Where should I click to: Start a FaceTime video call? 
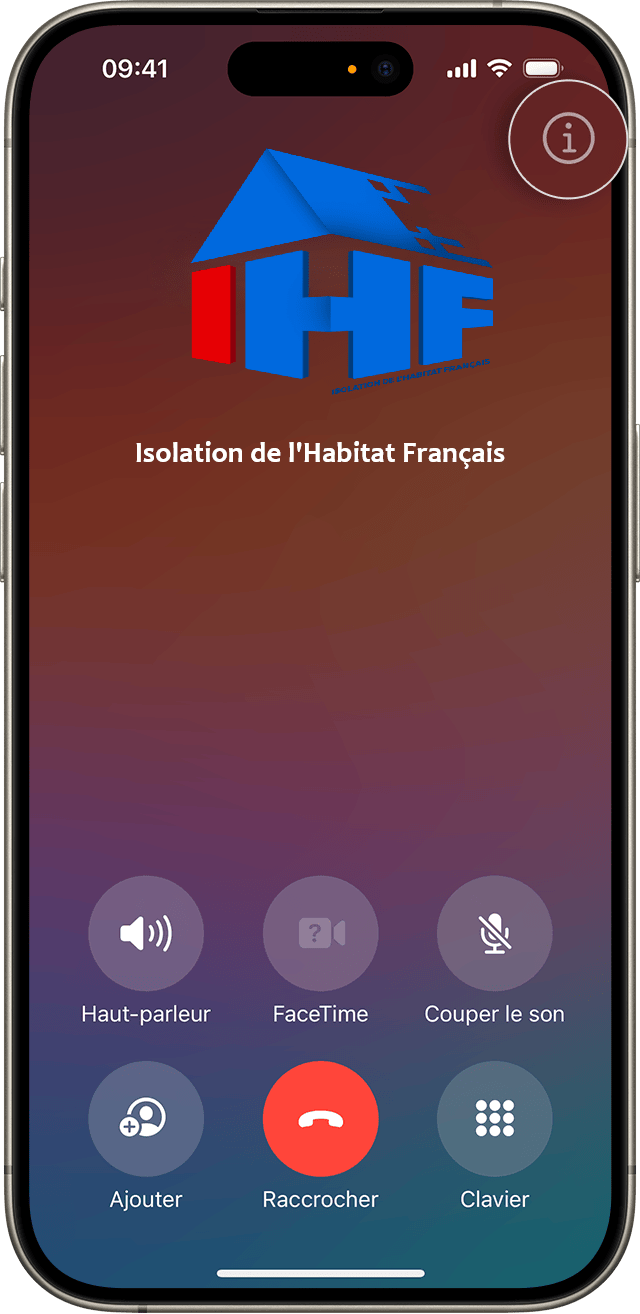coord(320,934)
